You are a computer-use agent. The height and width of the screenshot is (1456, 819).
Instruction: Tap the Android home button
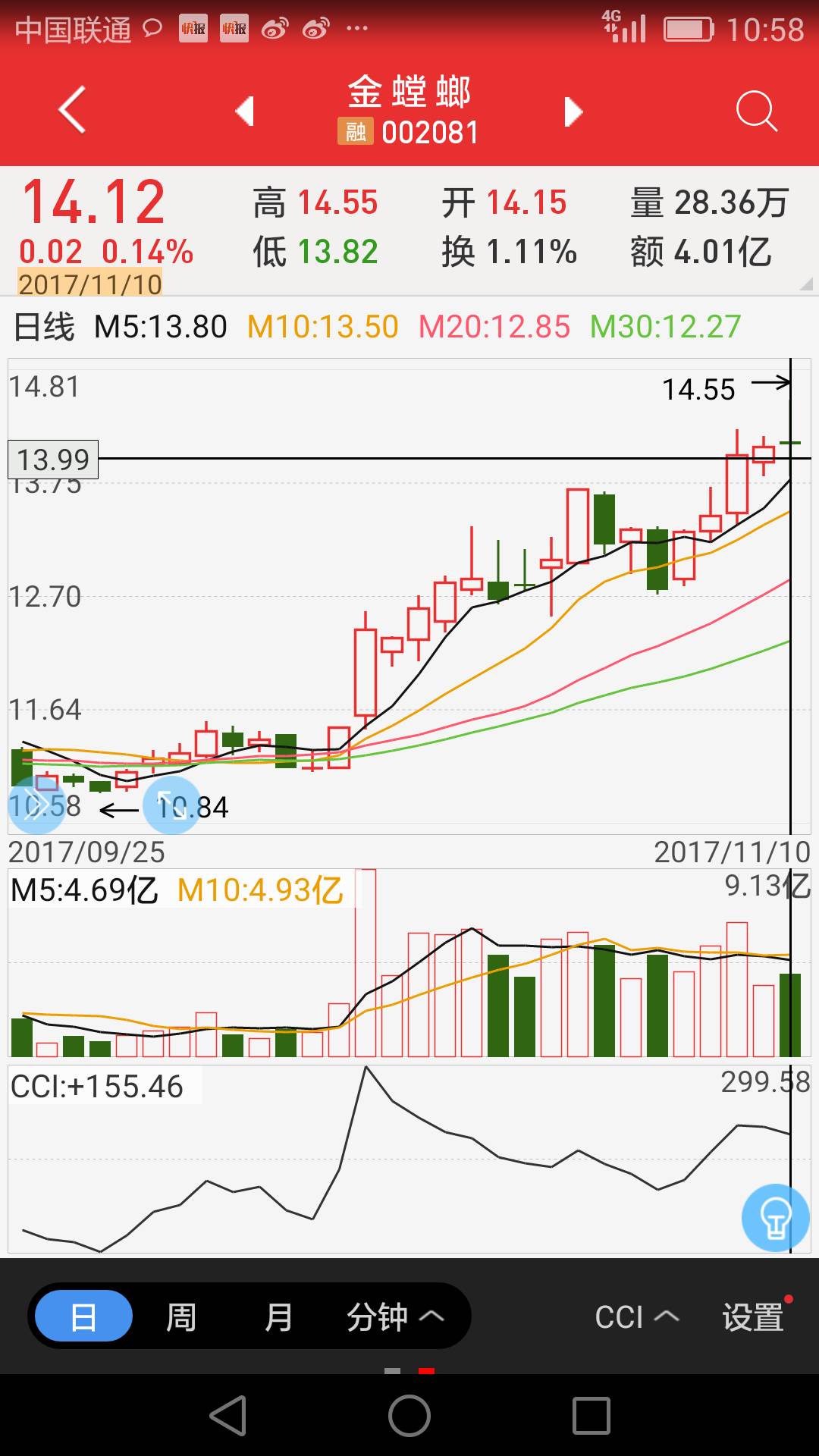pos(409,1415)
